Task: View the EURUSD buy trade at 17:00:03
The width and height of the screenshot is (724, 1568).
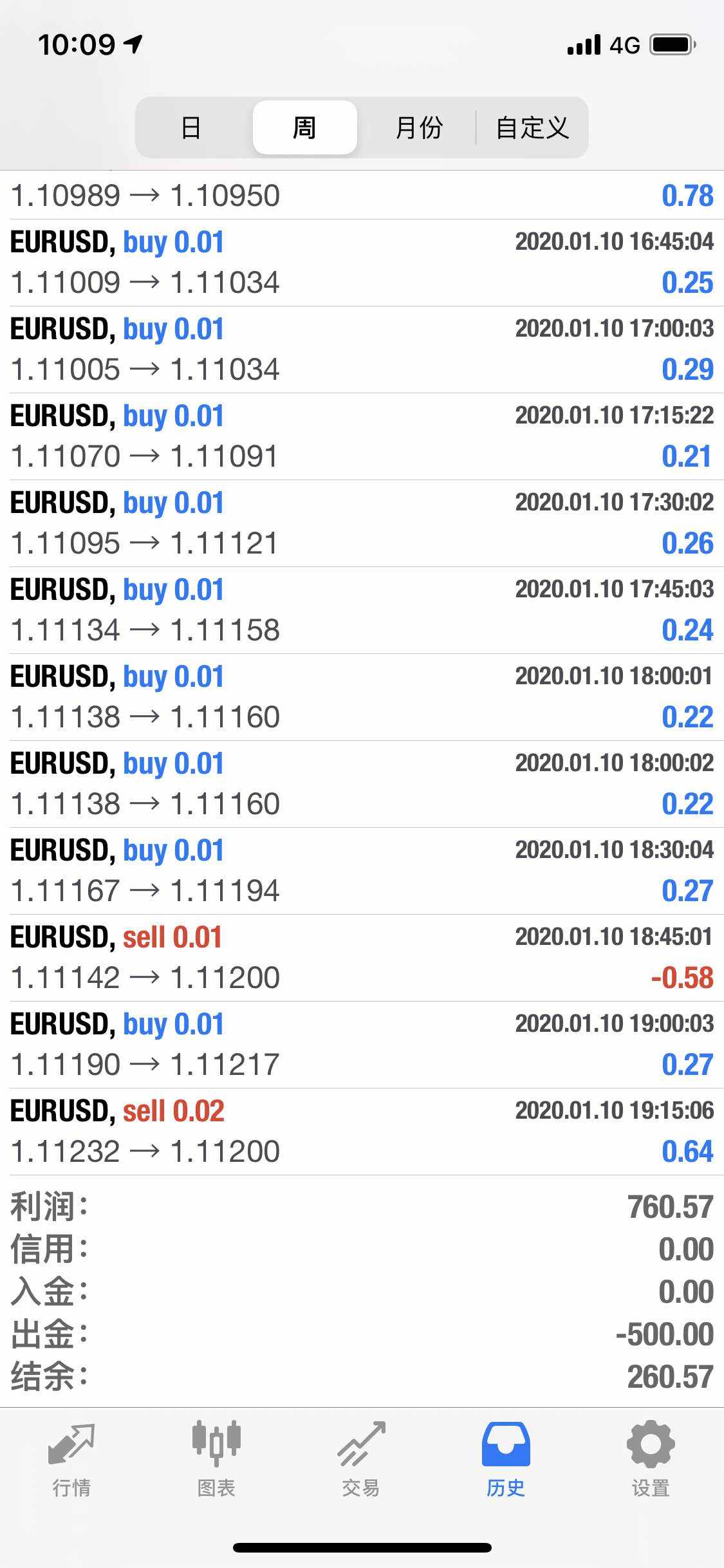Action: click(362, 350)
